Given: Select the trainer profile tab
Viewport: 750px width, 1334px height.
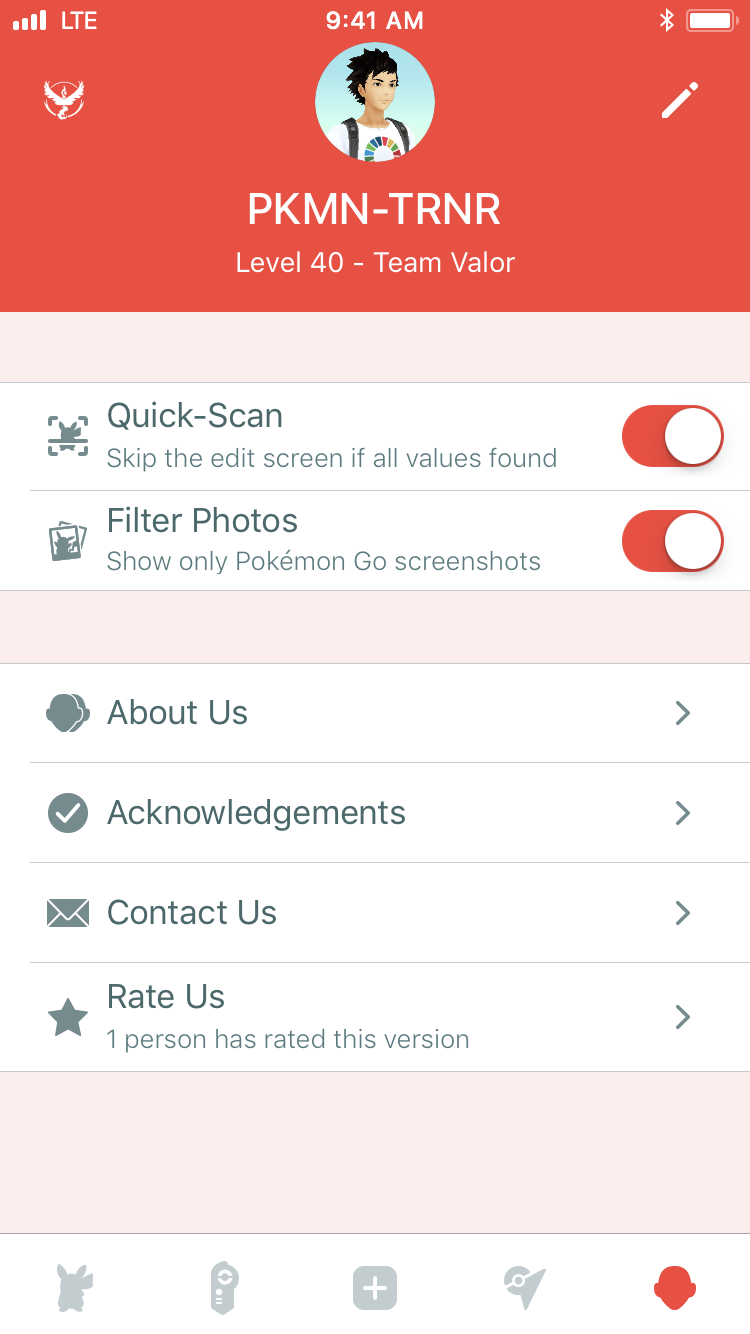Looking at the screenshot, I should (675, 1287).
